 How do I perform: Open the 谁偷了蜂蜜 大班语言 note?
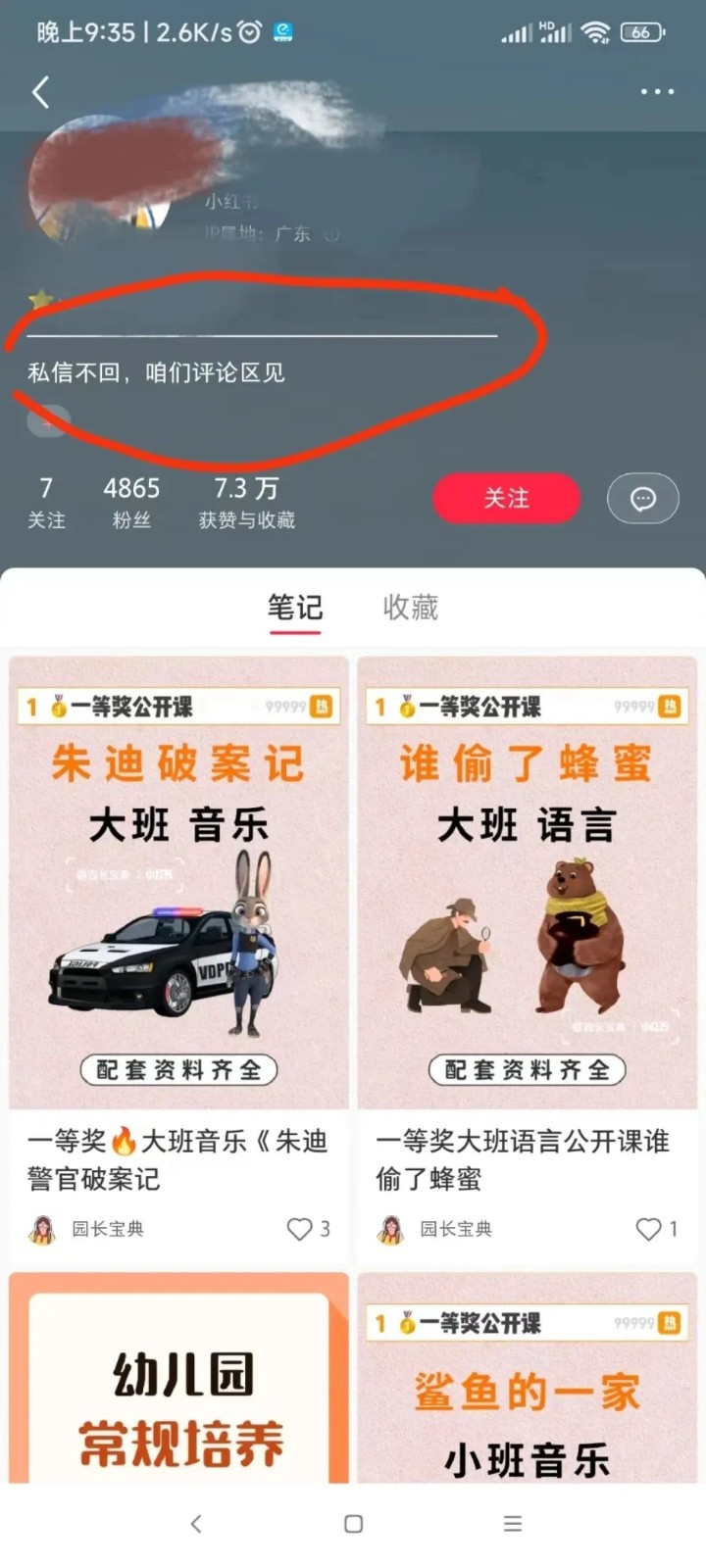tap(528, 882)
